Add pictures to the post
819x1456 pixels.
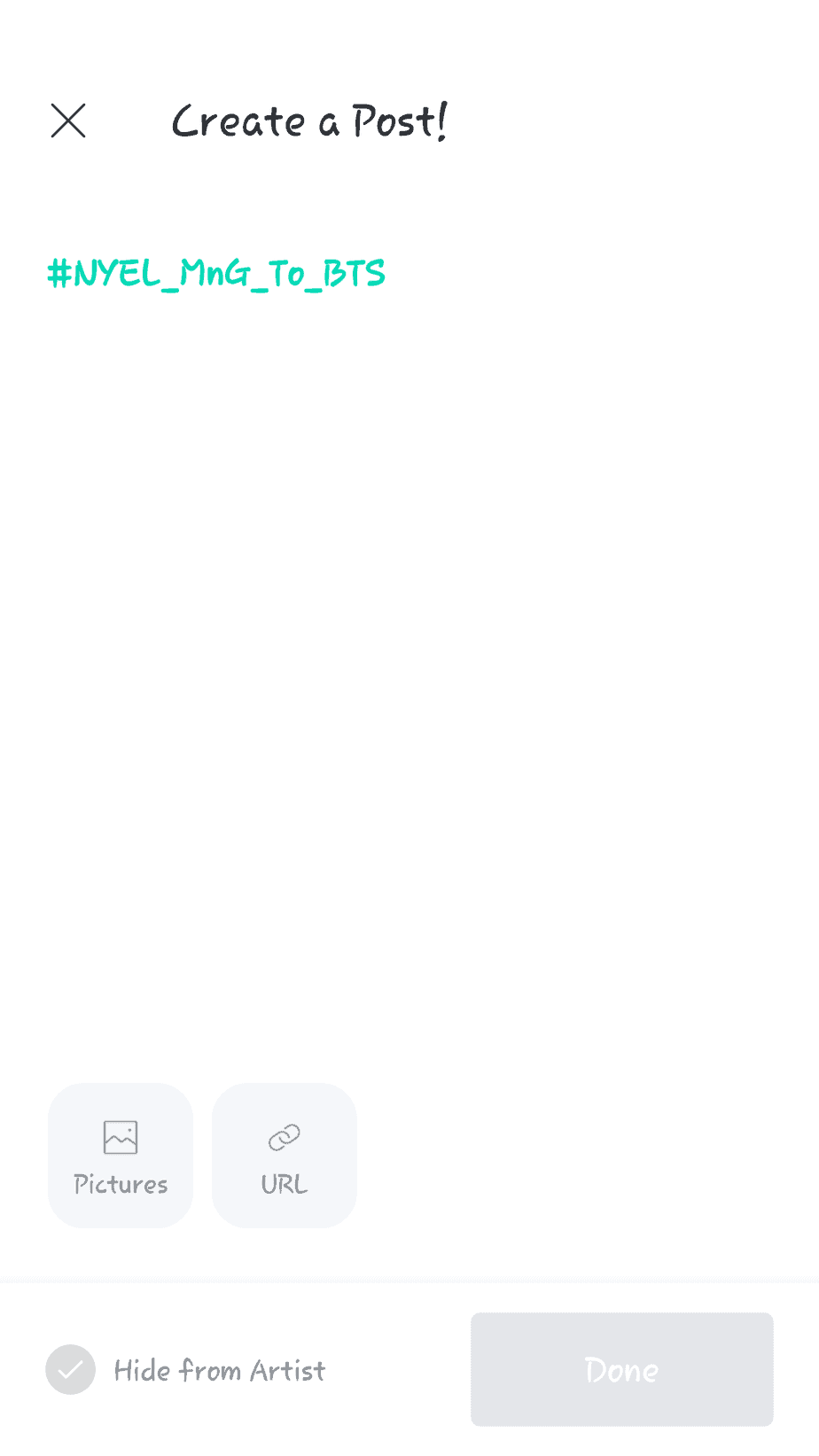pyautogui.click(x=121, y=1155)
